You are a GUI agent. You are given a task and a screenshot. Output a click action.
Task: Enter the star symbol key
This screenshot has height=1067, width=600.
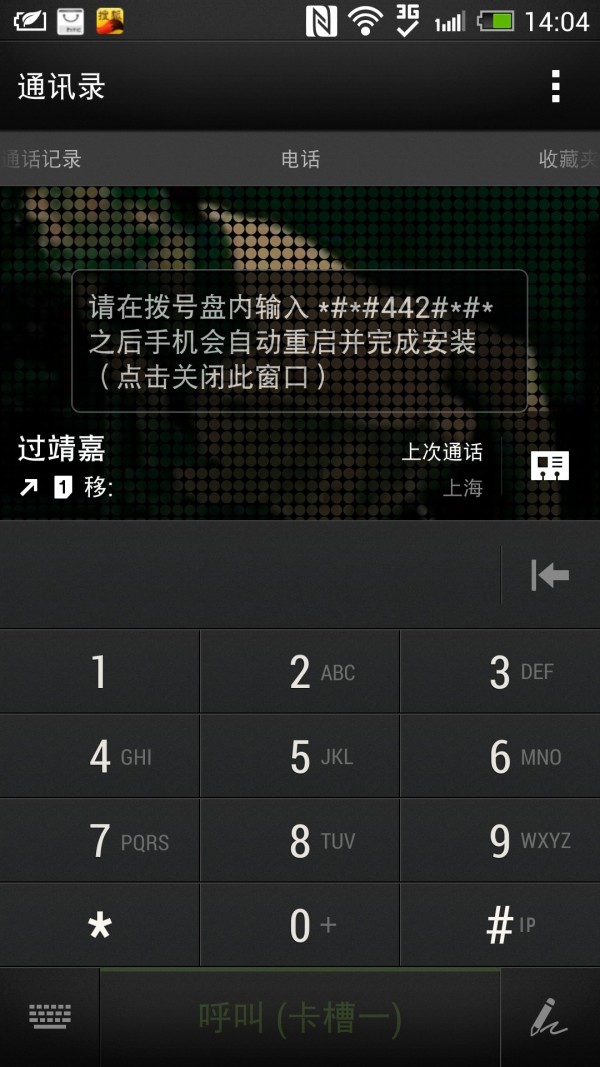[99, 926]
